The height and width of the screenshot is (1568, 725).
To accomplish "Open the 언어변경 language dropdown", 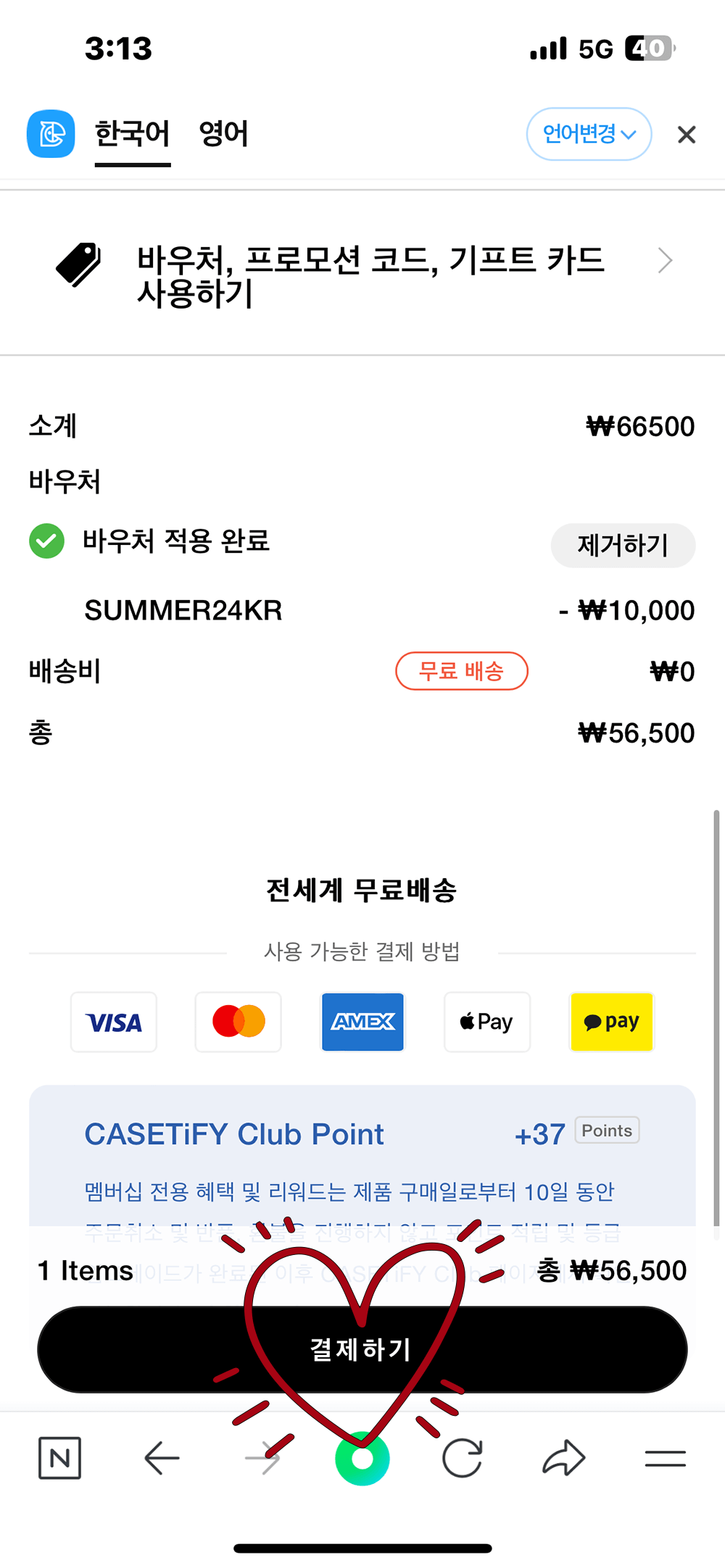I will point(589,134).
